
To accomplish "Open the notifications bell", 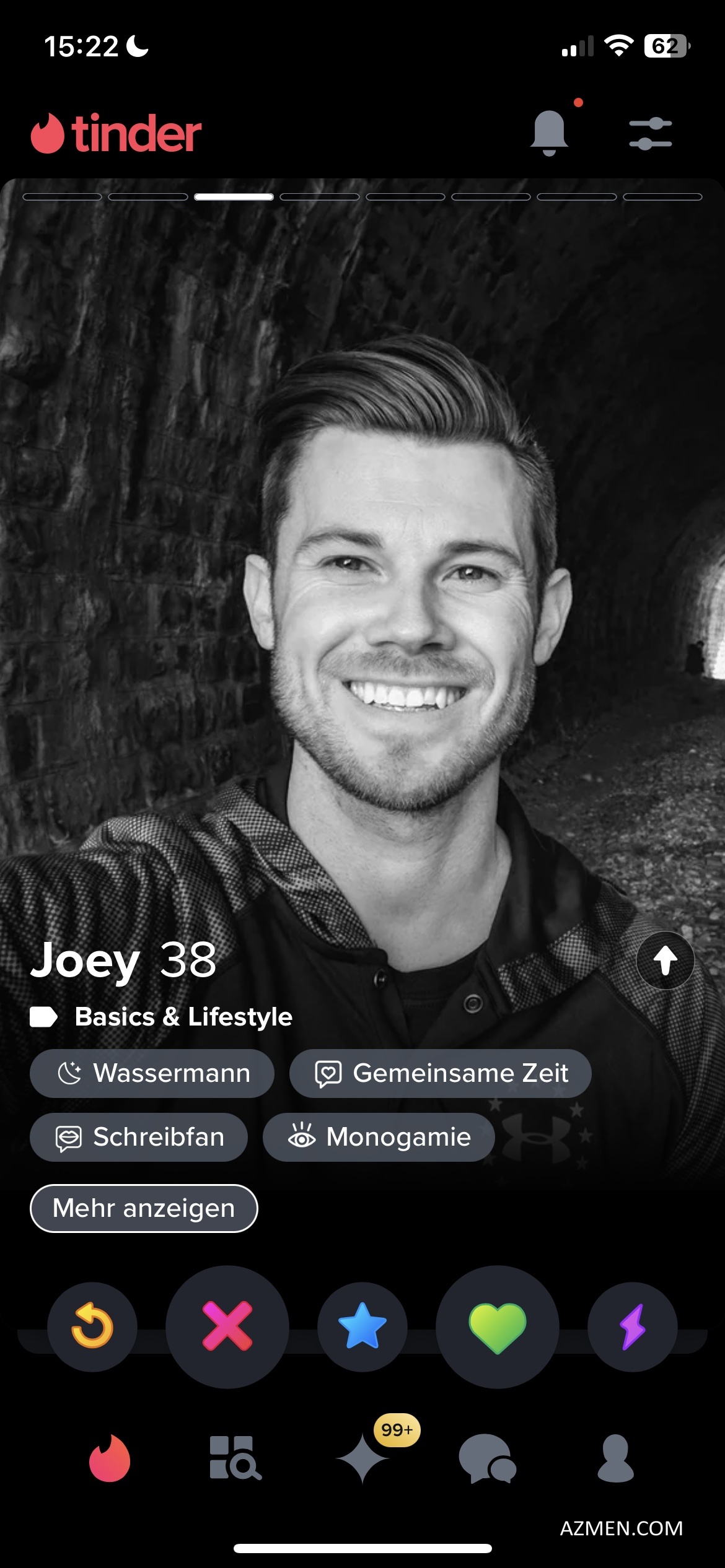I will tap(549, 132).
